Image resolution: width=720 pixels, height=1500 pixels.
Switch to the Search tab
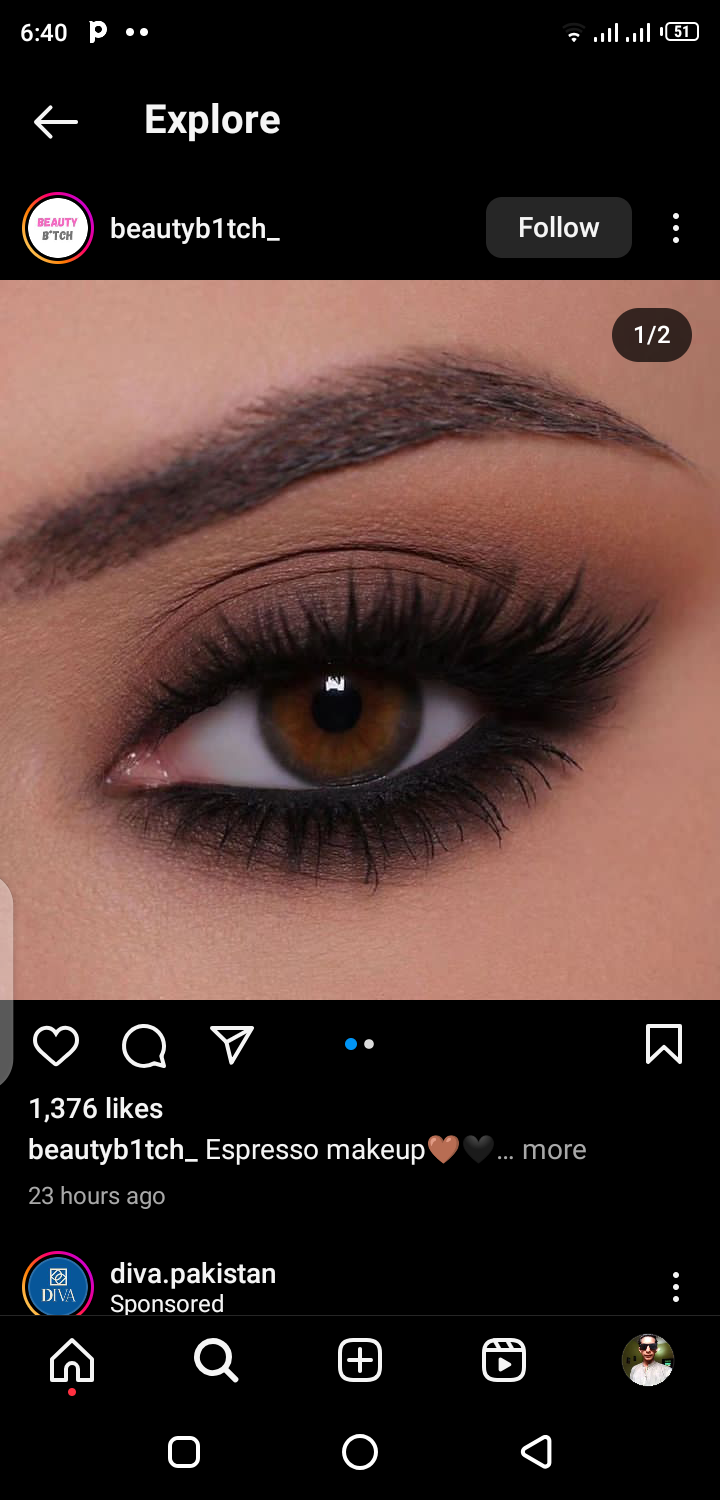[216, 1361]
